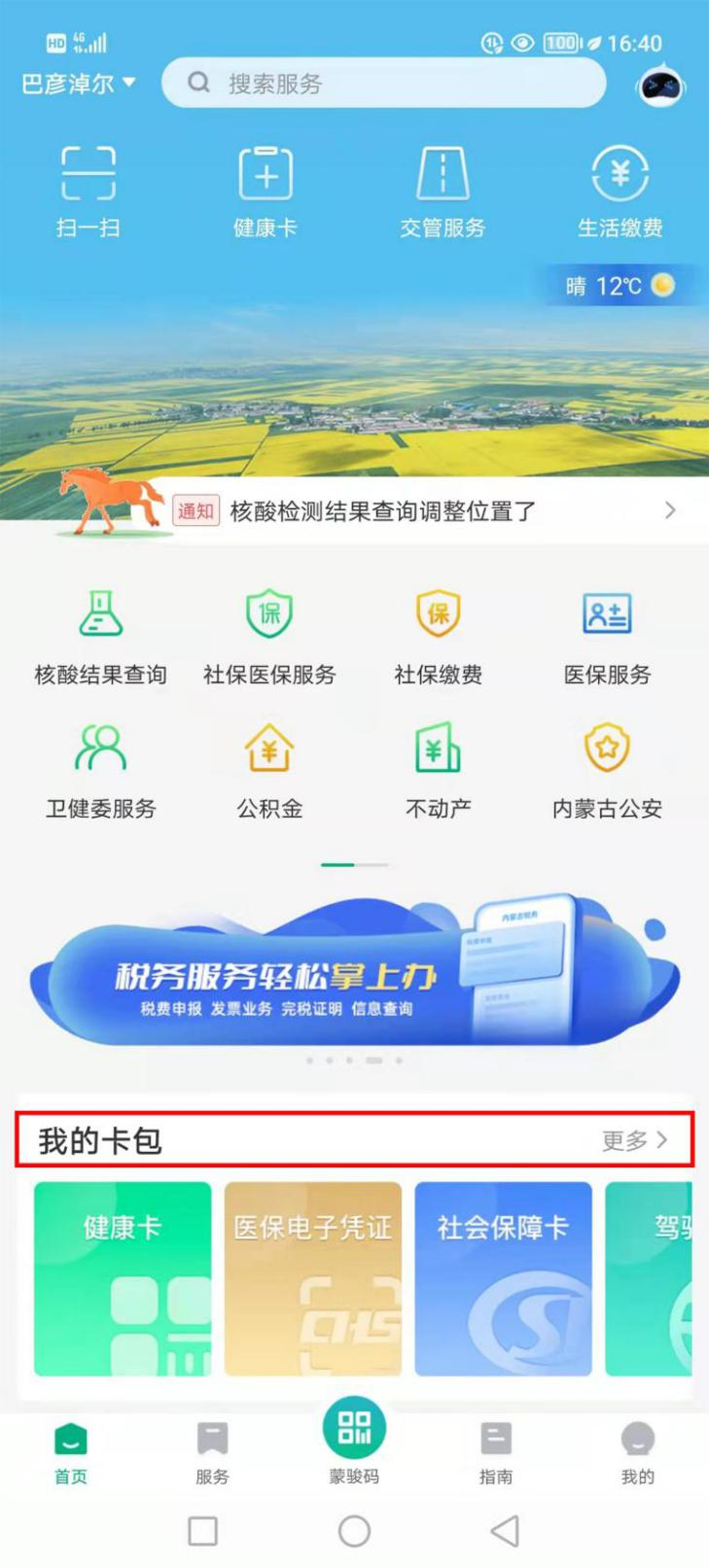Image resolution: width=709 pixels, height=1568 pixels.
Task: Tap the 搜索服务 search box
Action: (383, 84)
